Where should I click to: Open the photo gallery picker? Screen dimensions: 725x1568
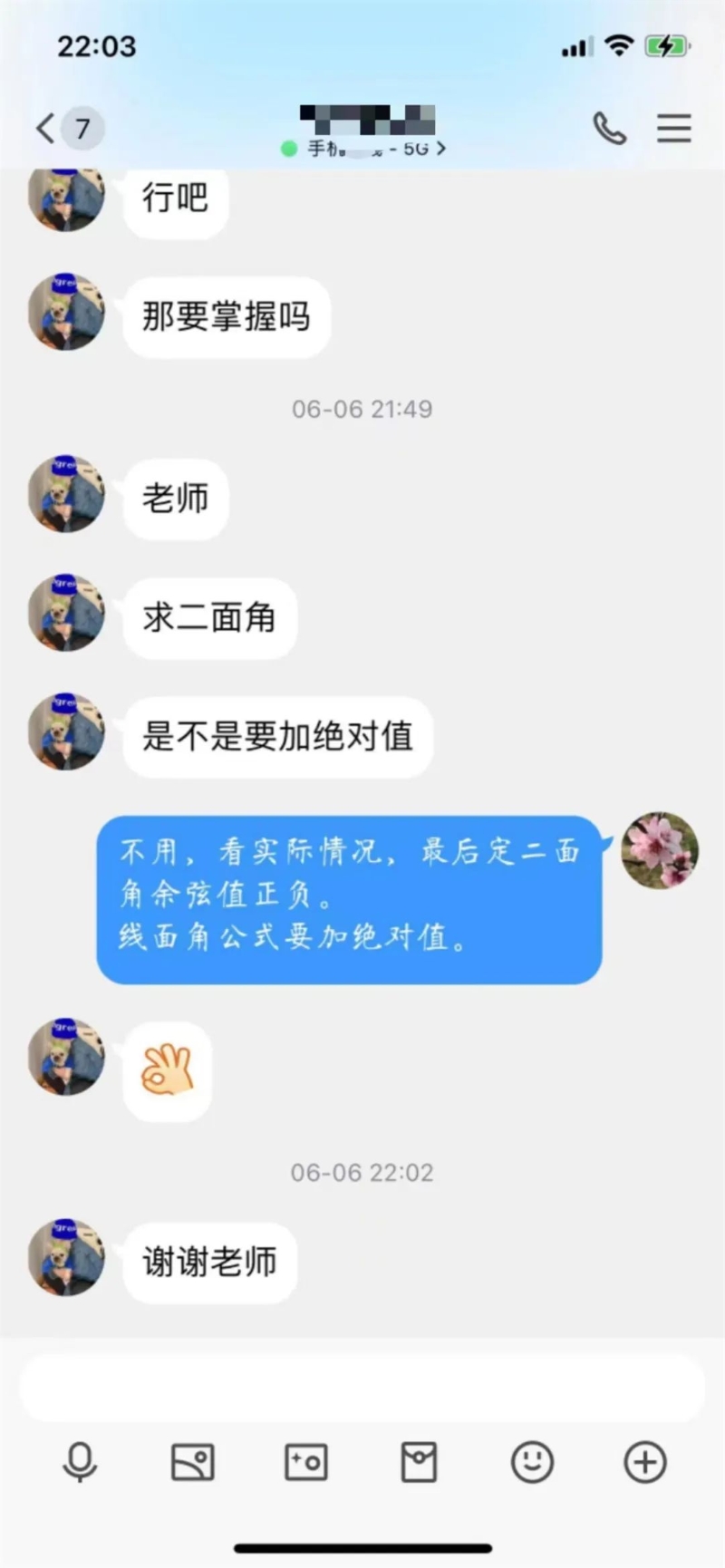tap(193, 1462)
